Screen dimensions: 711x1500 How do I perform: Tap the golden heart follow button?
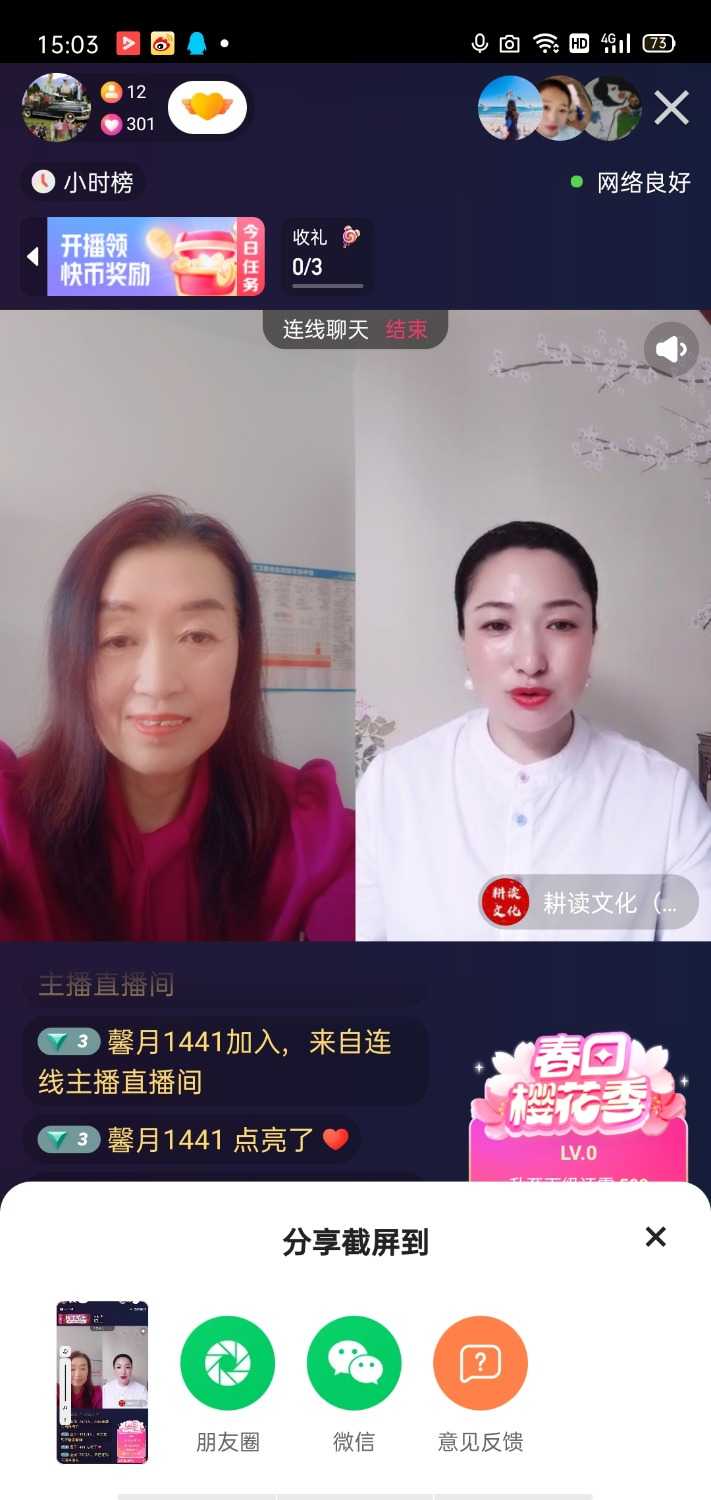coord(207,107)
